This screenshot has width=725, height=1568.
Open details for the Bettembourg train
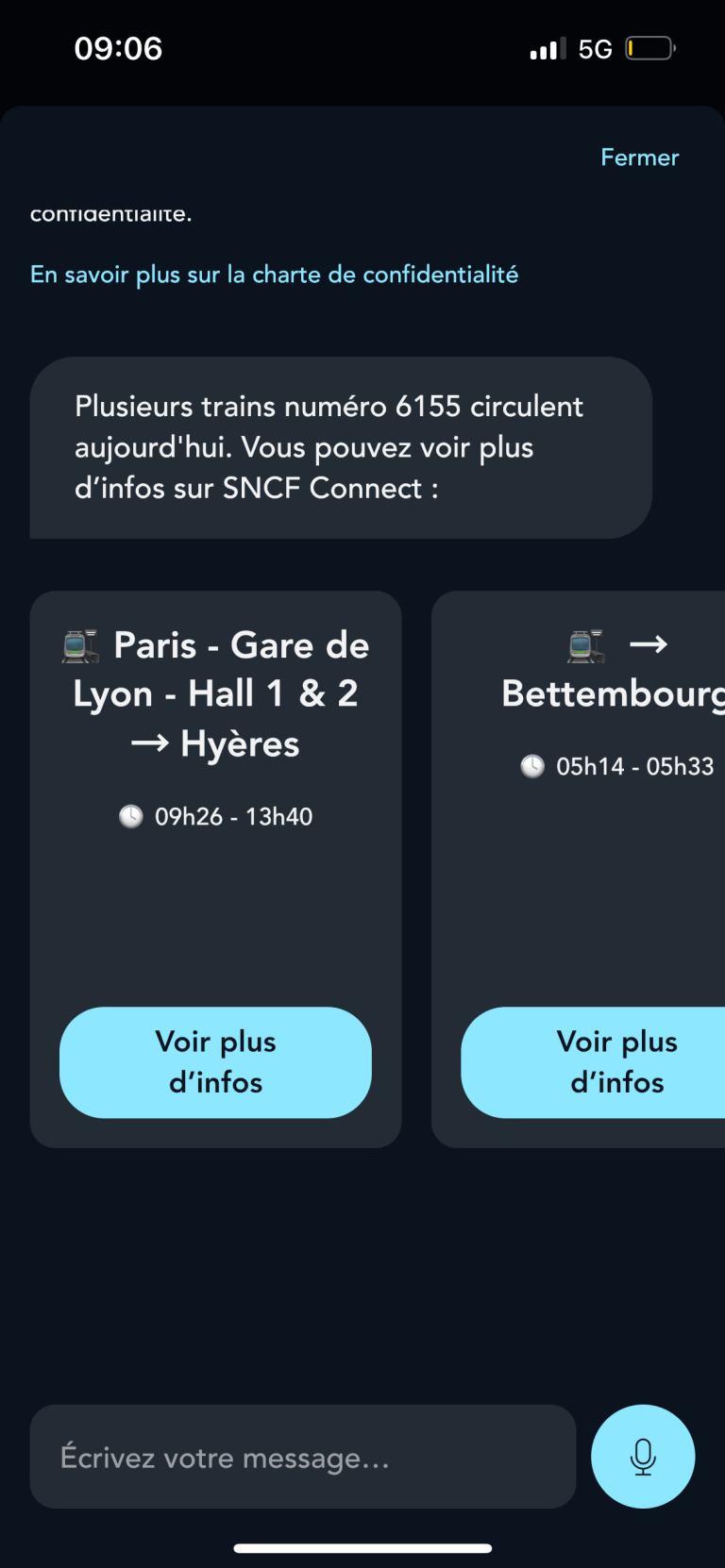click(616, 1062)
